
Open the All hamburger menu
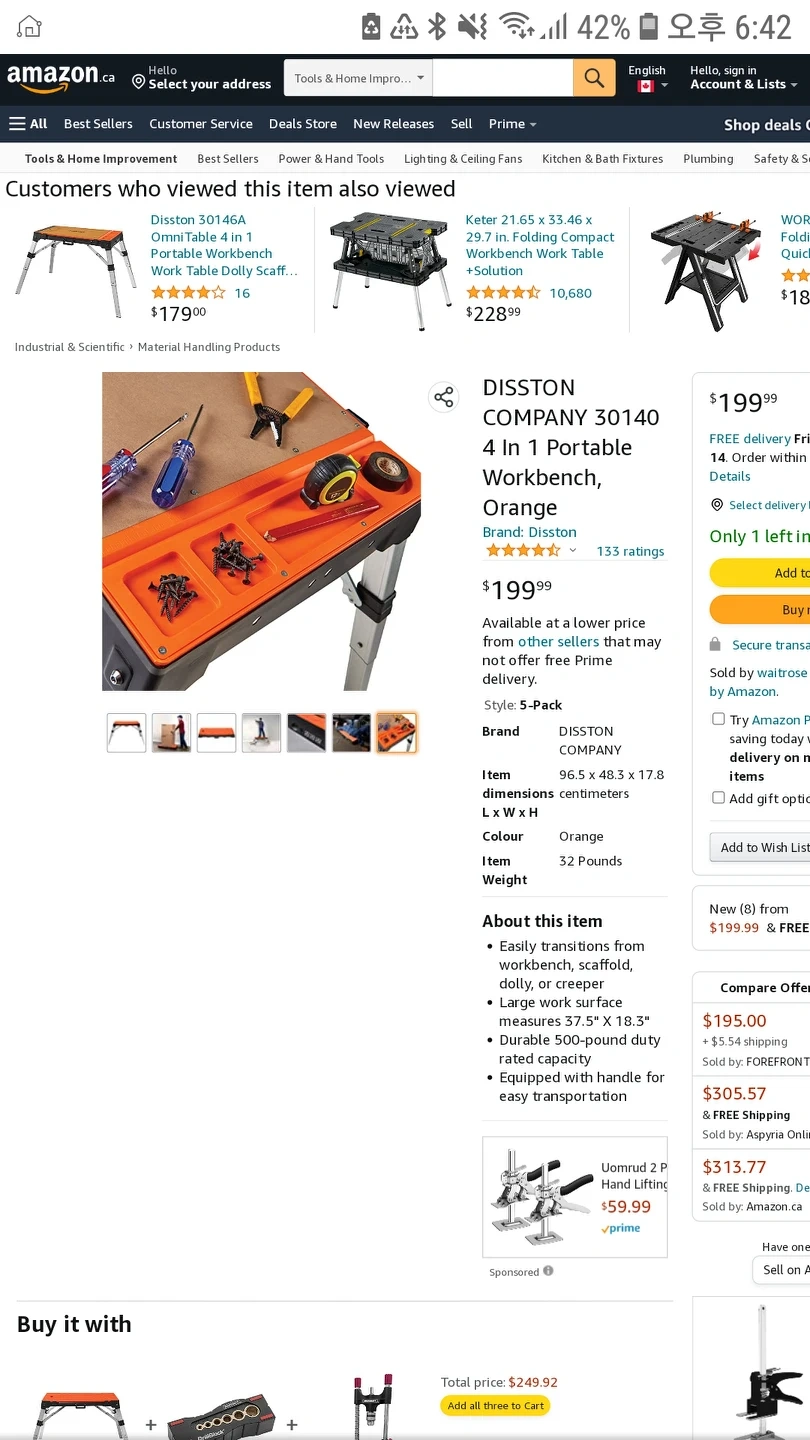[28, 124]
